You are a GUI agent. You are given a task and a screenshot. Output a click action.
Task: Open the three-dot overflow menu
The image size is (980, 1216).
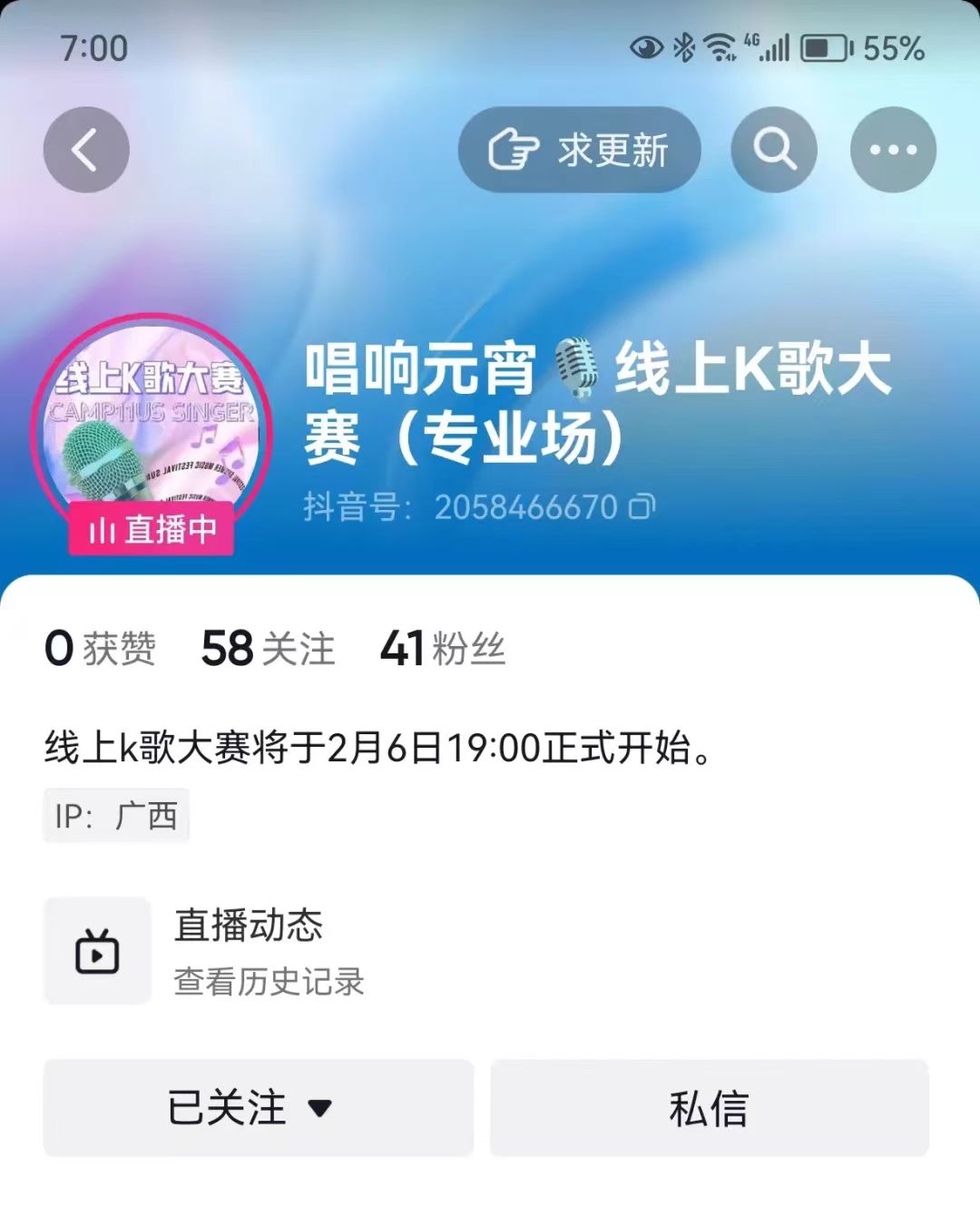(x=893, y=150)
